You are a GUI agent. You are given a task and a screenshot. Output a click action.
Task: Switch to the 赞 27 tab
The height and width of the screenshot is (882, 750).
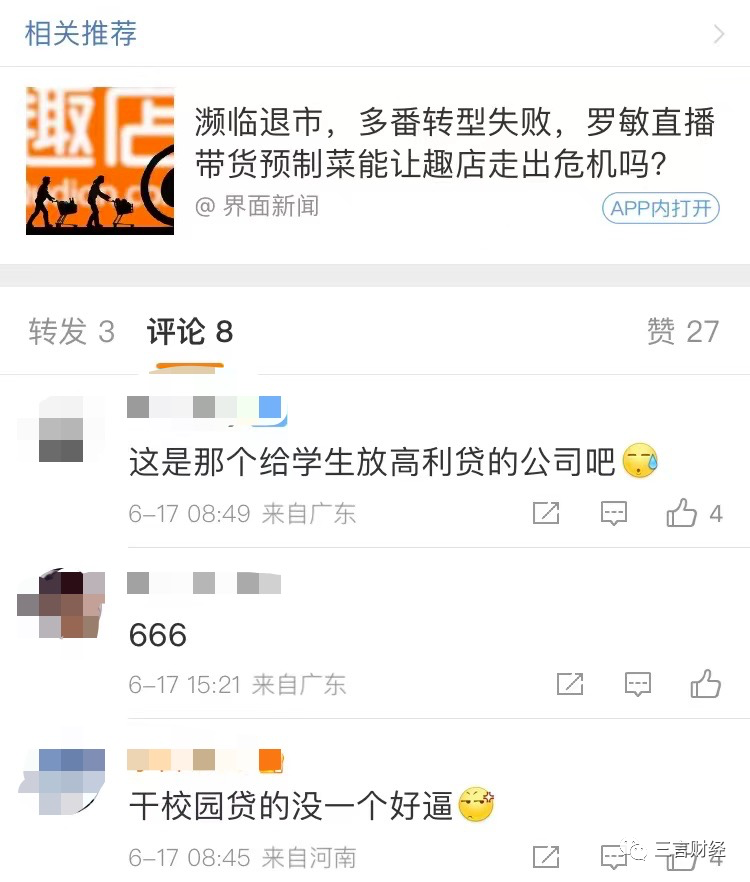[682, 332]
